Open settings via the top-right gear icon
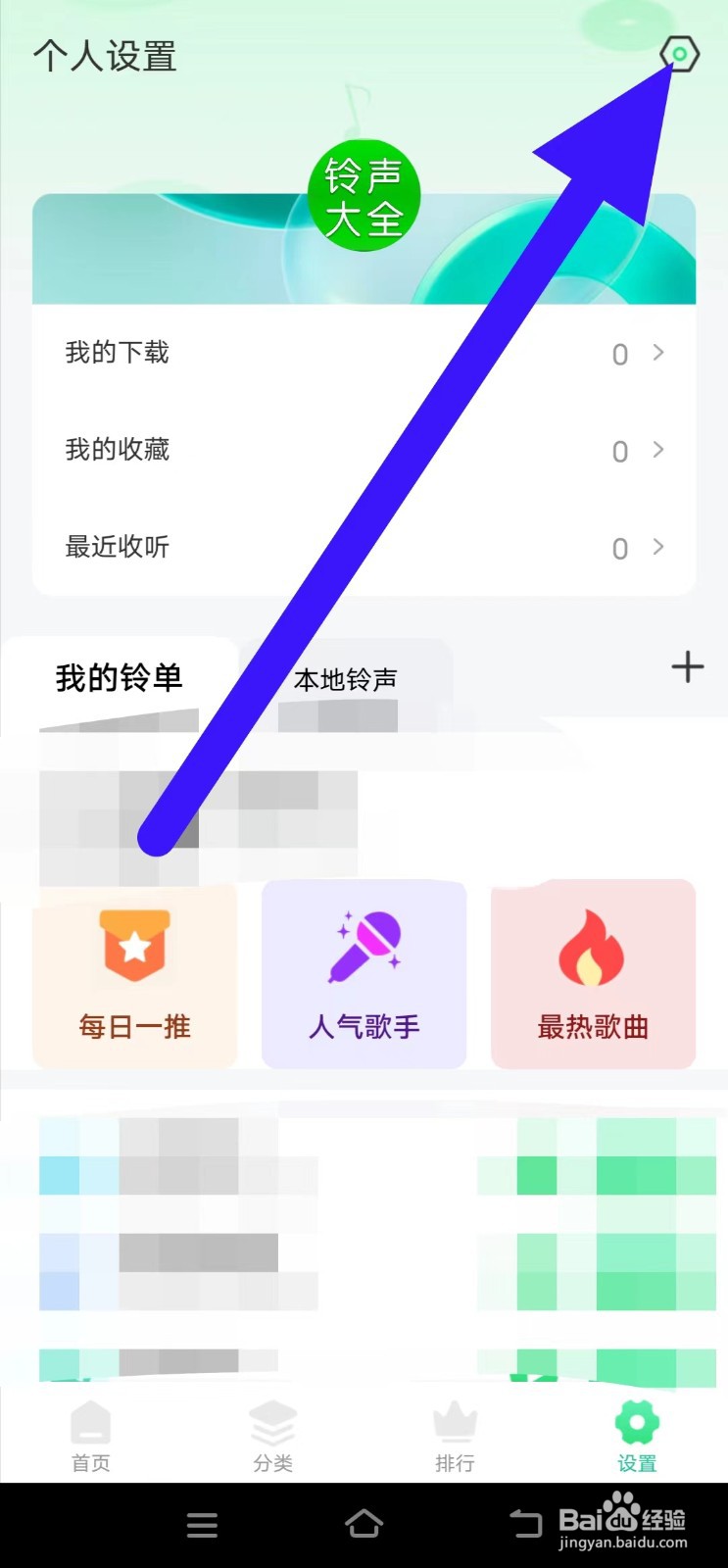This screenshot has height=1568, width=728. coord(679,54)
